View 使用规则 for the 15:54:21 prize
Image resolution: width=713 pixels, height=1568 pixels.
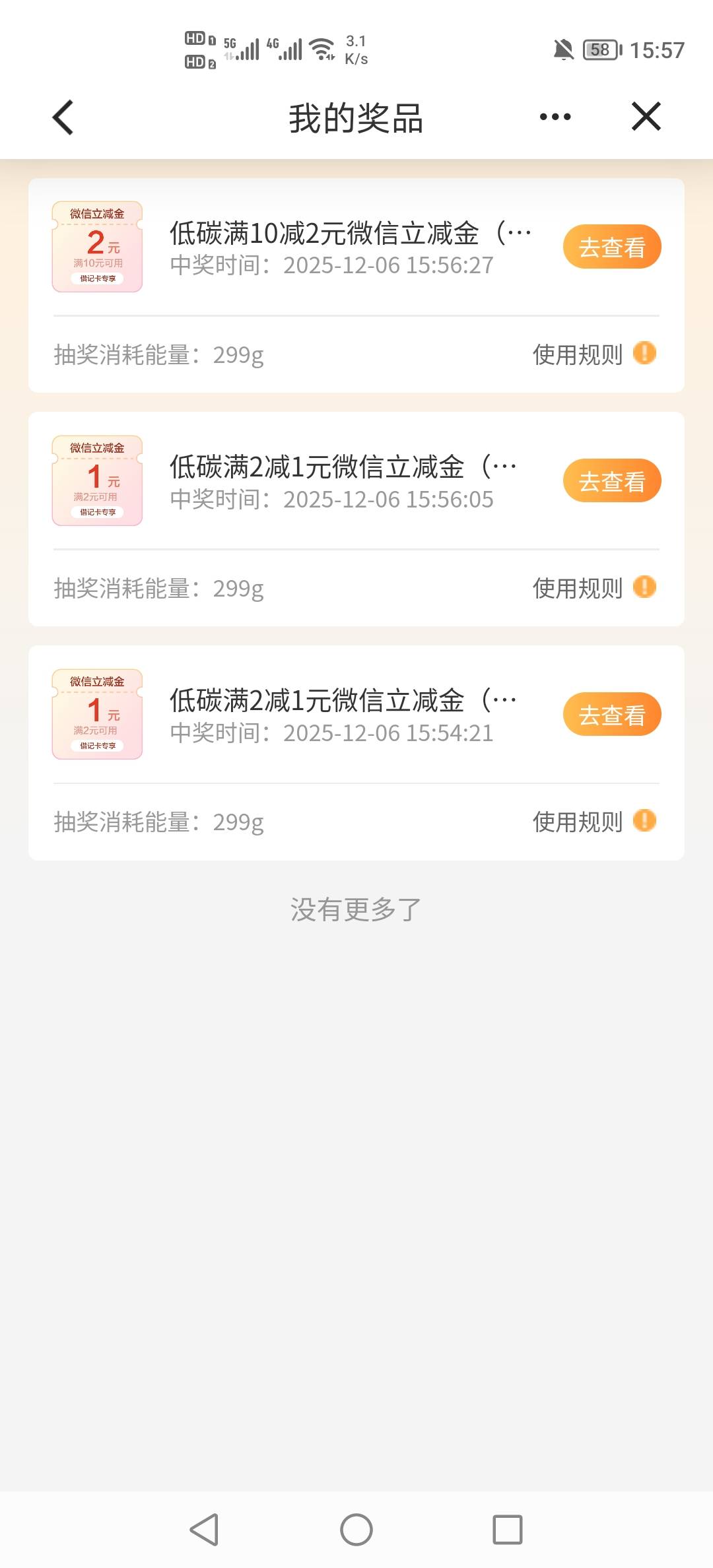[x=594, y=821]
